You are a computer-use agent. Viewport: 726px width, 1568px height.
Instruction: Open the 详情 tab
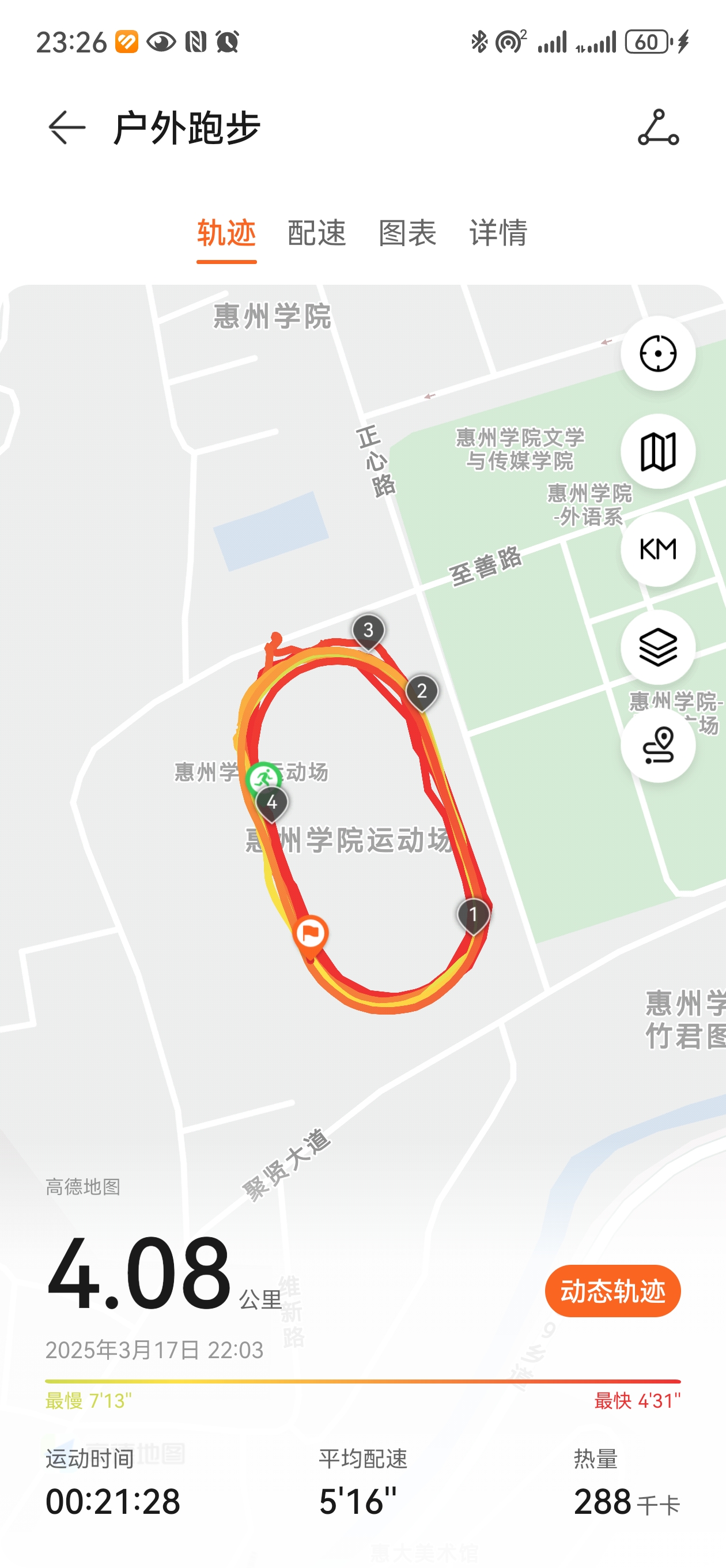click(498, 233)
